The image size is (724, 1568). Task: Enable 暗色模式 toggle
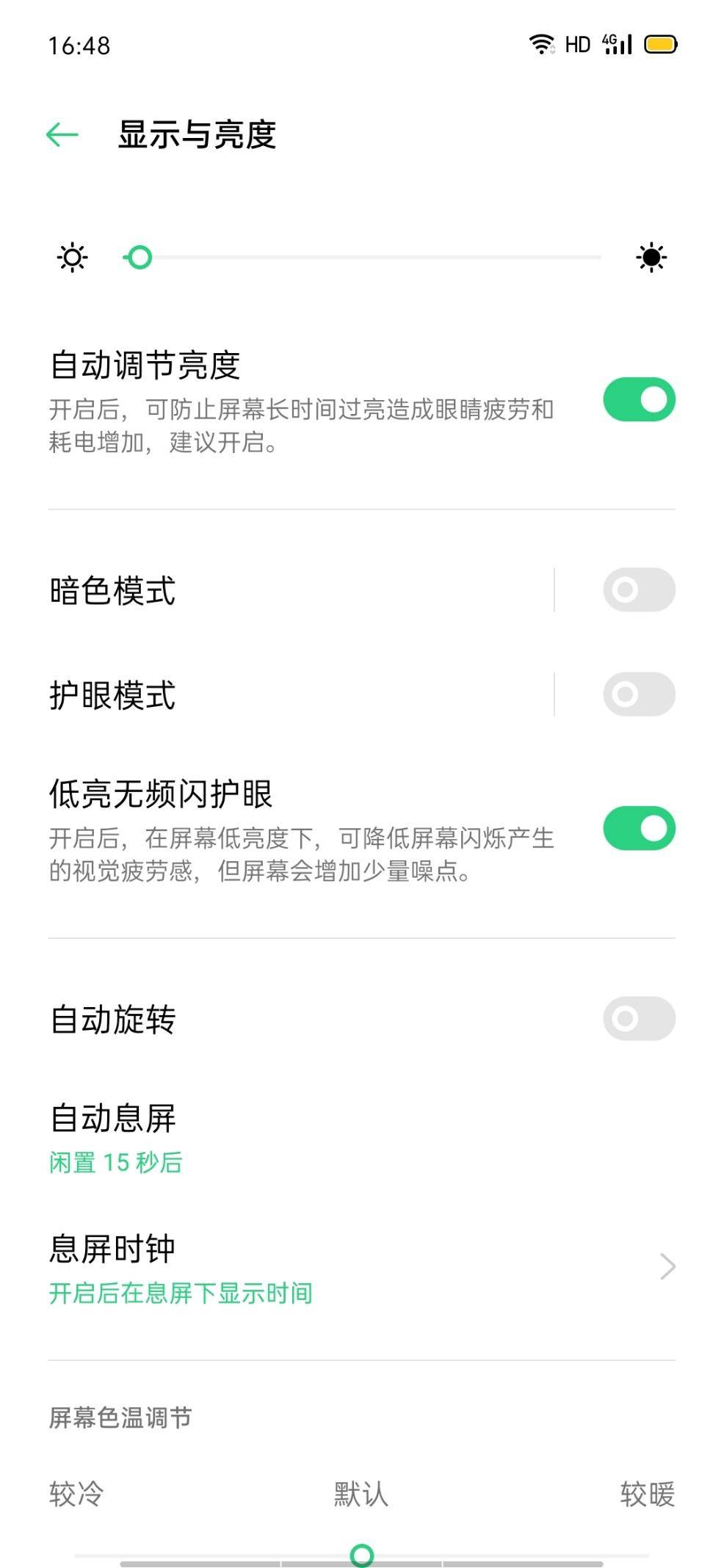pos(637,589)
